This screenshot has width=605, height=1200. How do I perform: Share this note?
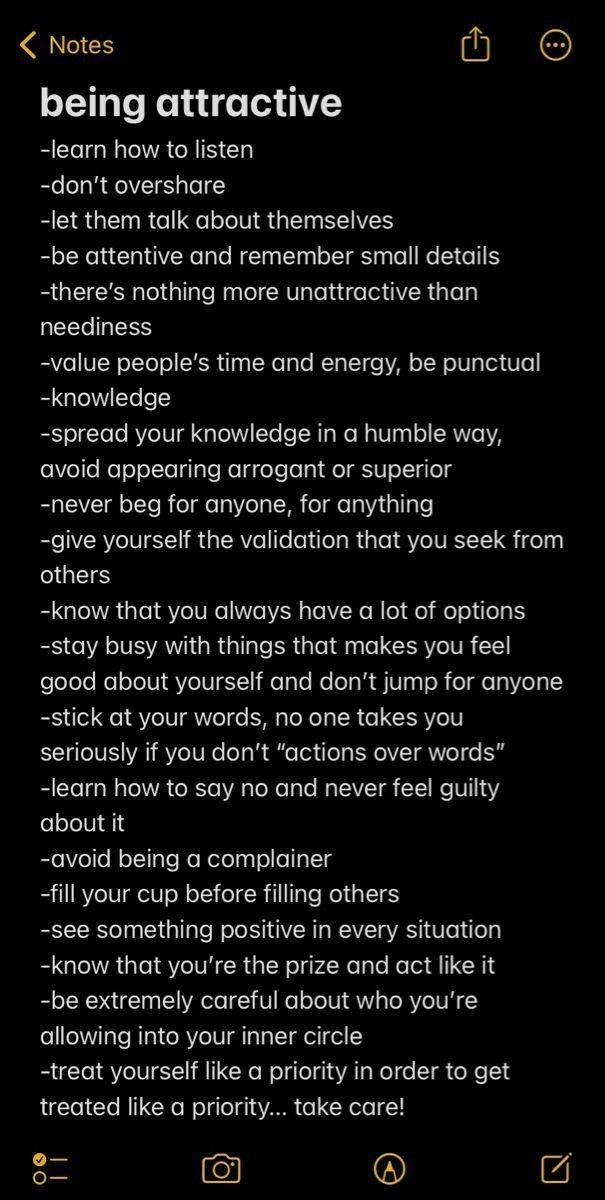[475, 44]
